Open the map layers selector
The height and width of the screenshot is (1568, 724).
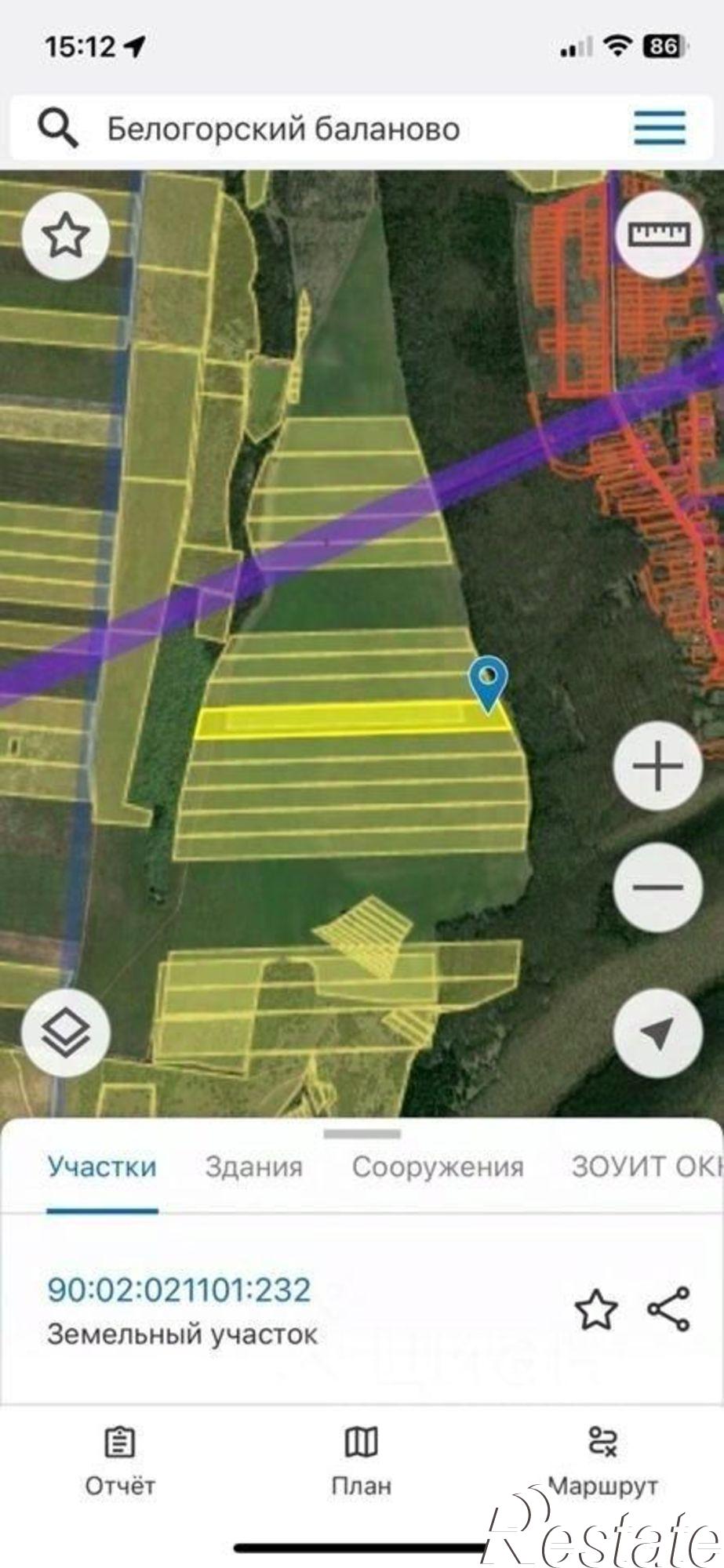[66, 1033]
